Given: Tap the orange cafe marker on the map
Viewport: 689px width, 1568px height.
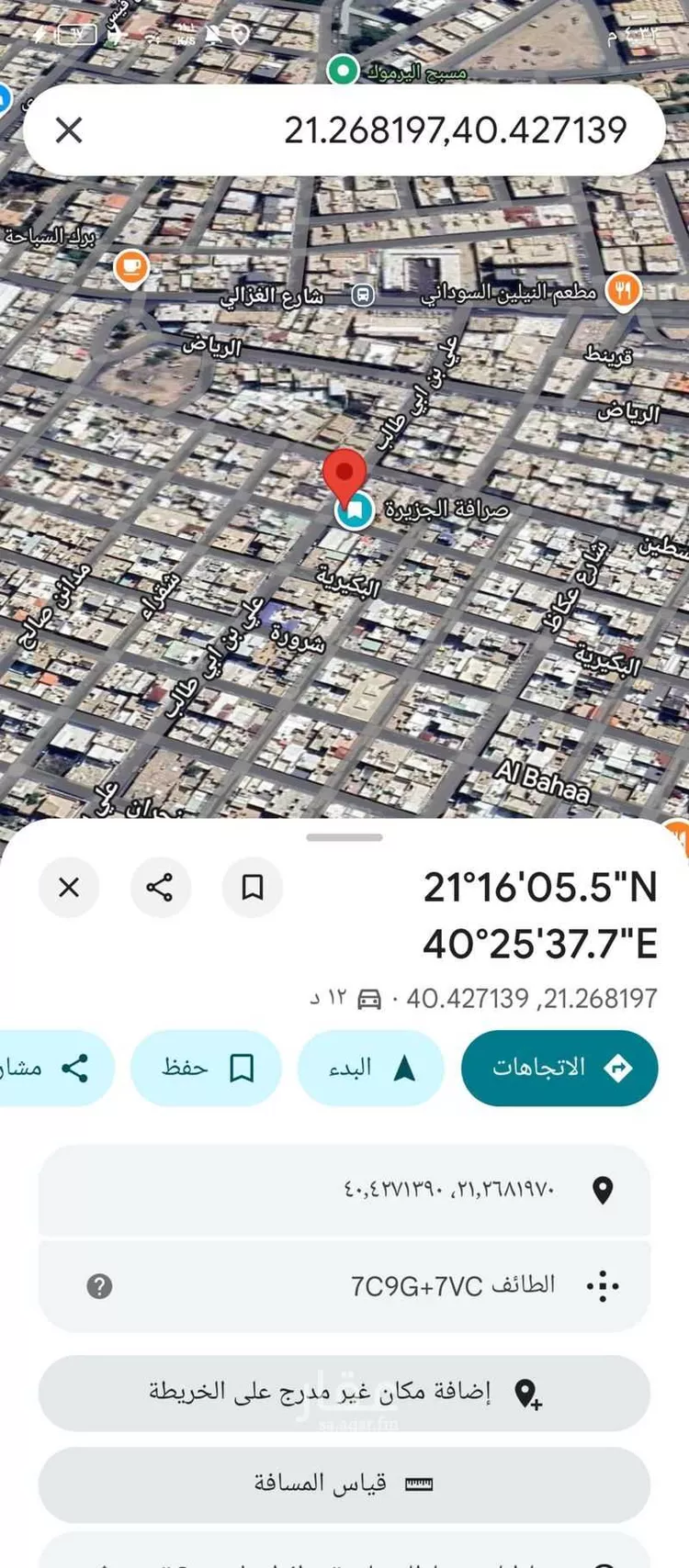Looking at the screenshot, I should pos(131,267).
